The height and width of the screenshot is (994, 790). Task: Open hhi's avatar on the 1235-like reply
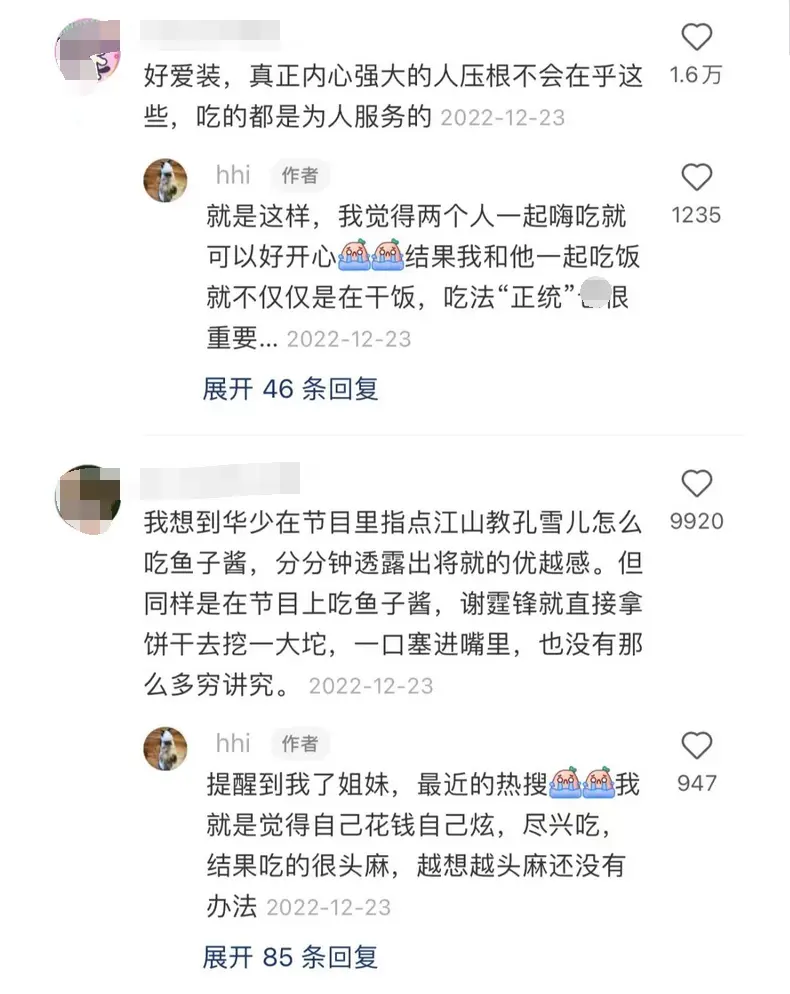click(165, 181)
